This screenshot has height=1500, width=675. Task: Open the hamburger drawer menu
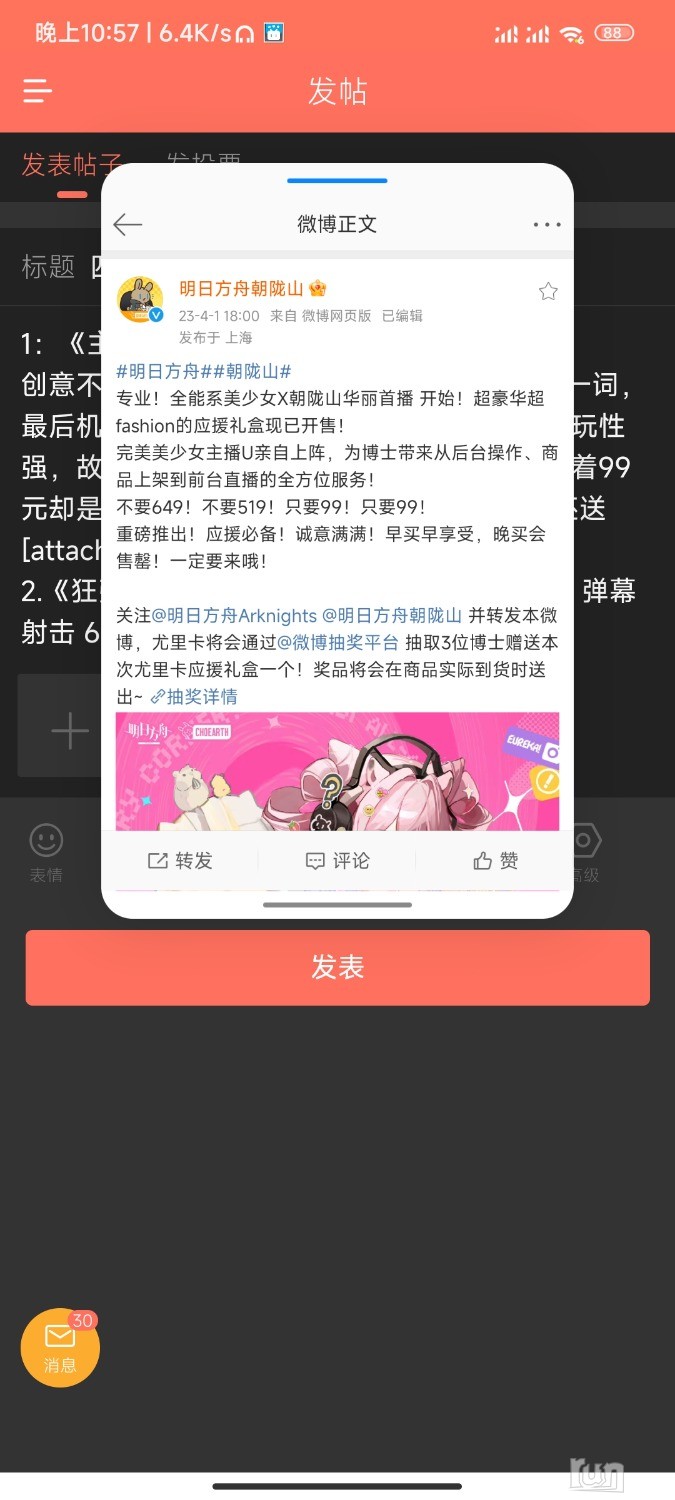tap(38, 92)
